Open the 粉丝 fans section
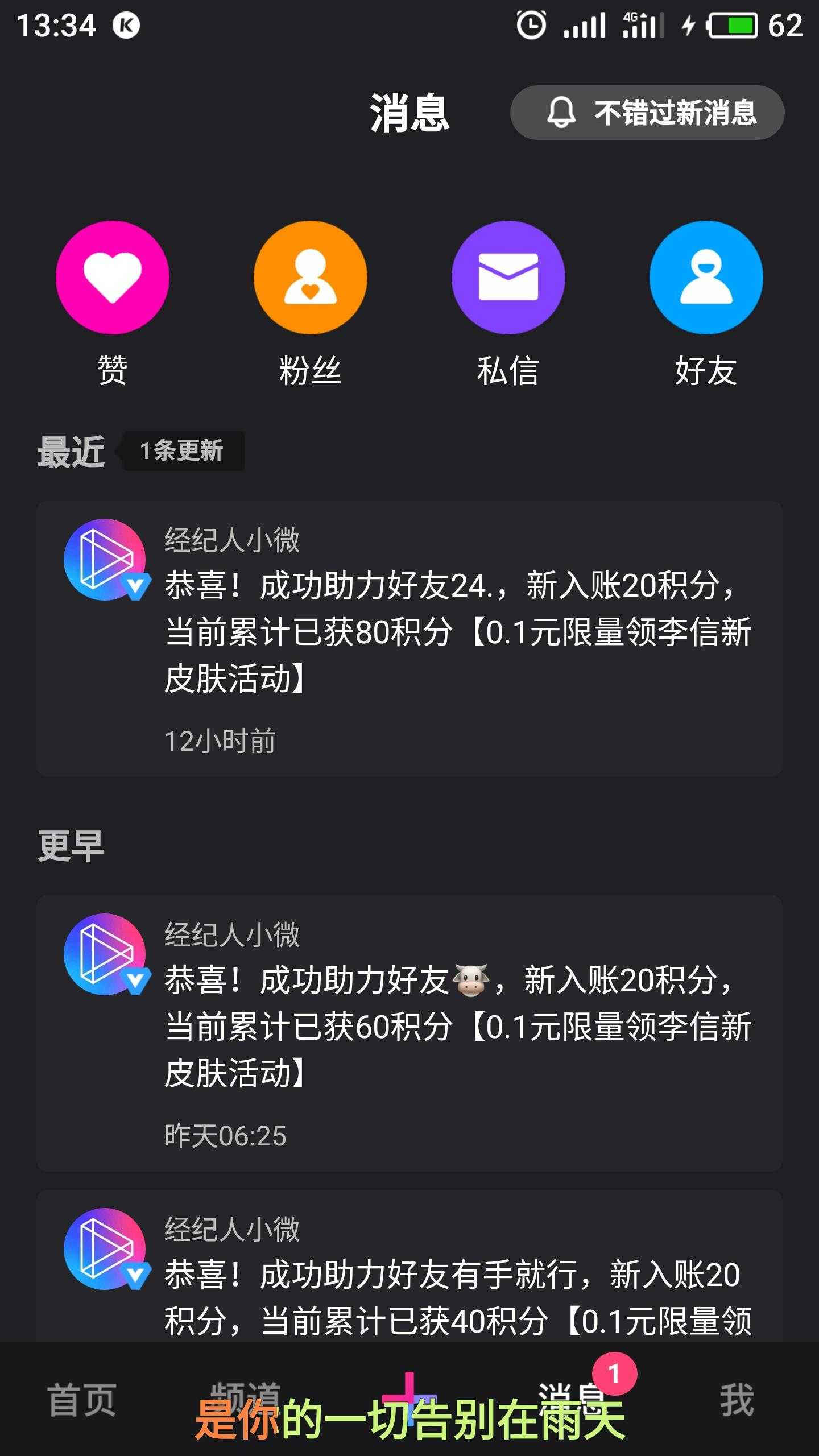This screenshot has width=819, height=1456. tap(310, 278)
